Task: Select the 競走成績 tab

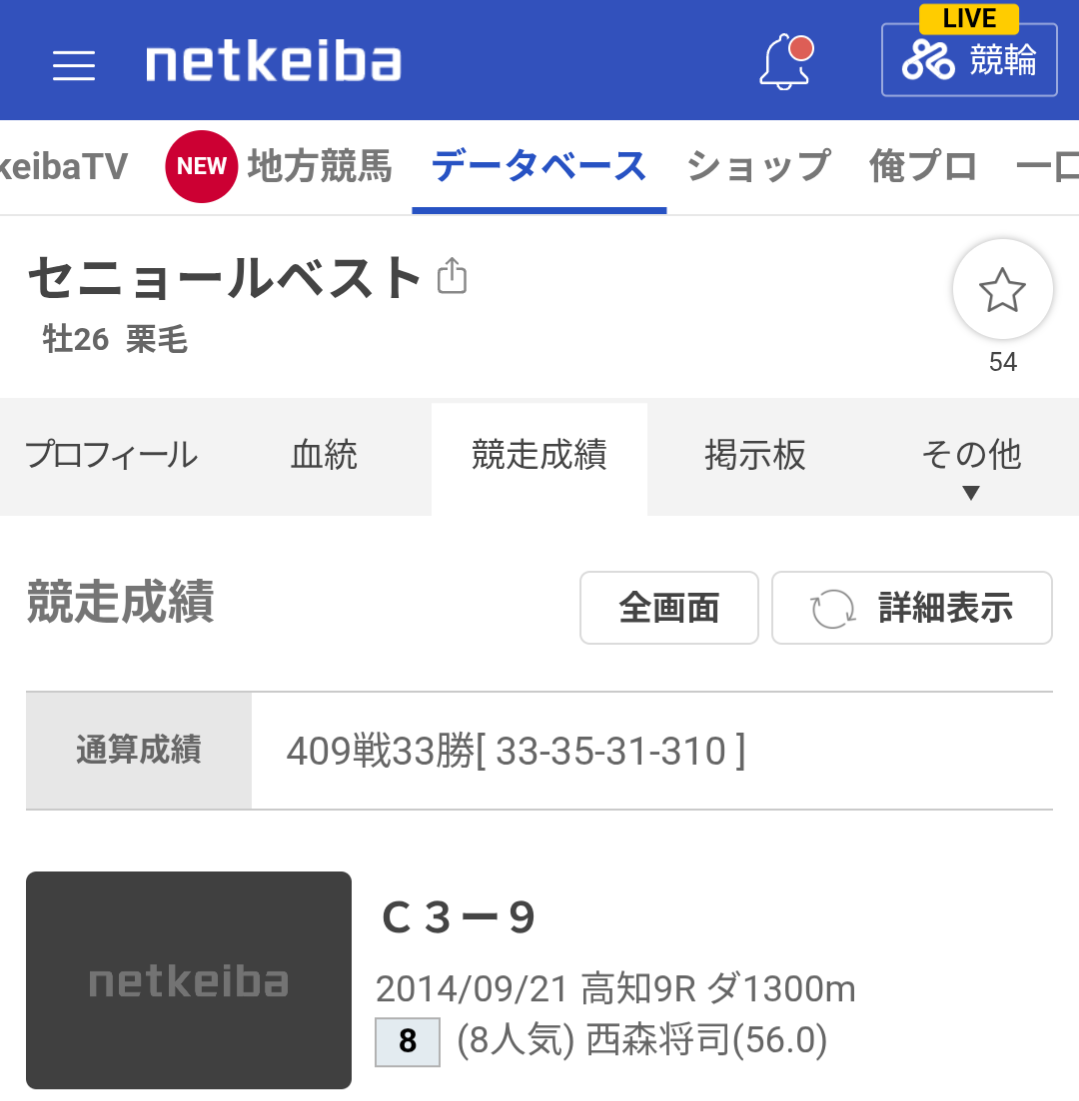Action: [539, 456]
